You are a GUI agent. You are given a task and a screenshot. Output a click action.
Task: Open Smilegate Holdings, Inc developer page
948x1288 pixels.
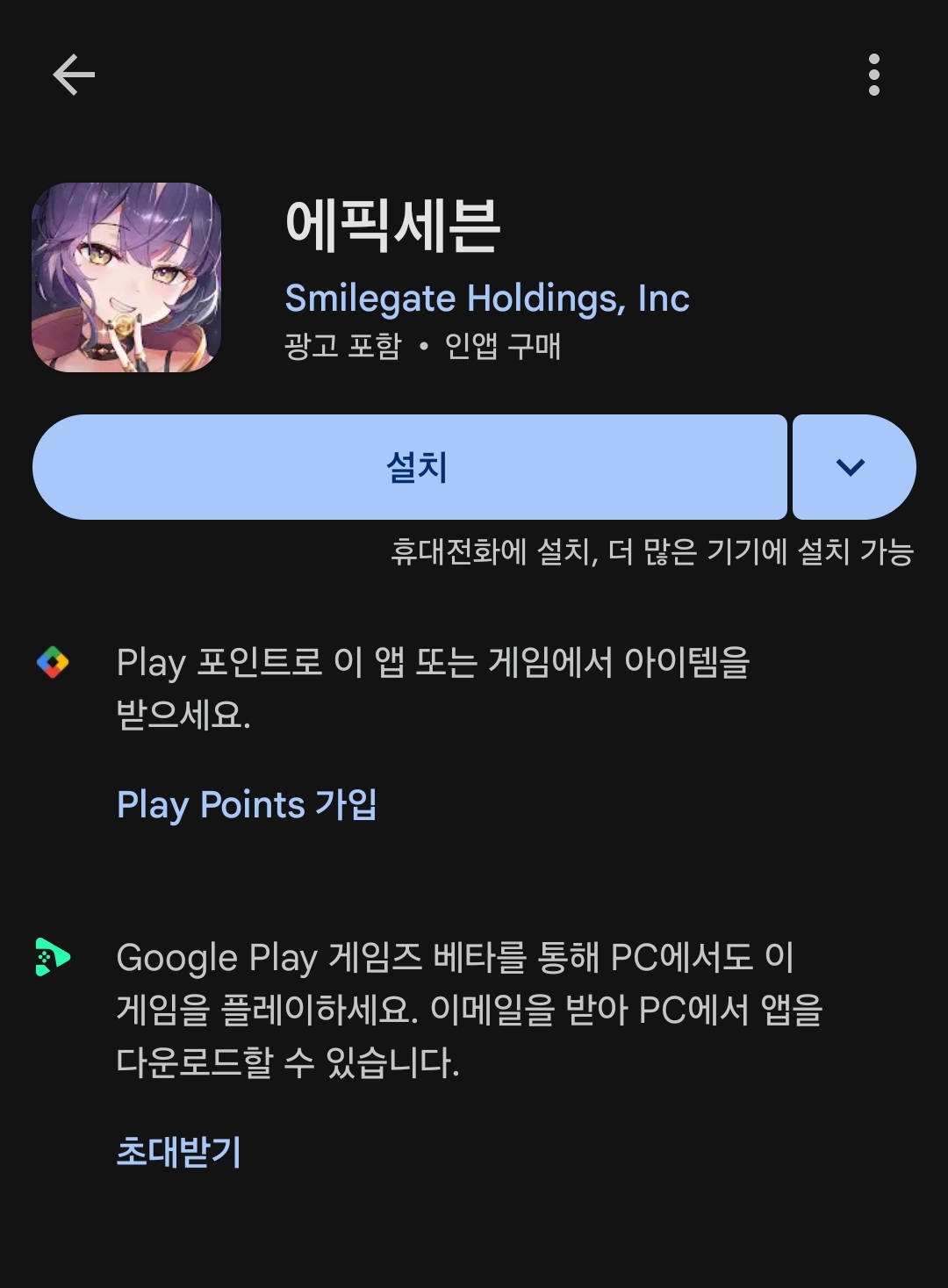coord(487,299)
